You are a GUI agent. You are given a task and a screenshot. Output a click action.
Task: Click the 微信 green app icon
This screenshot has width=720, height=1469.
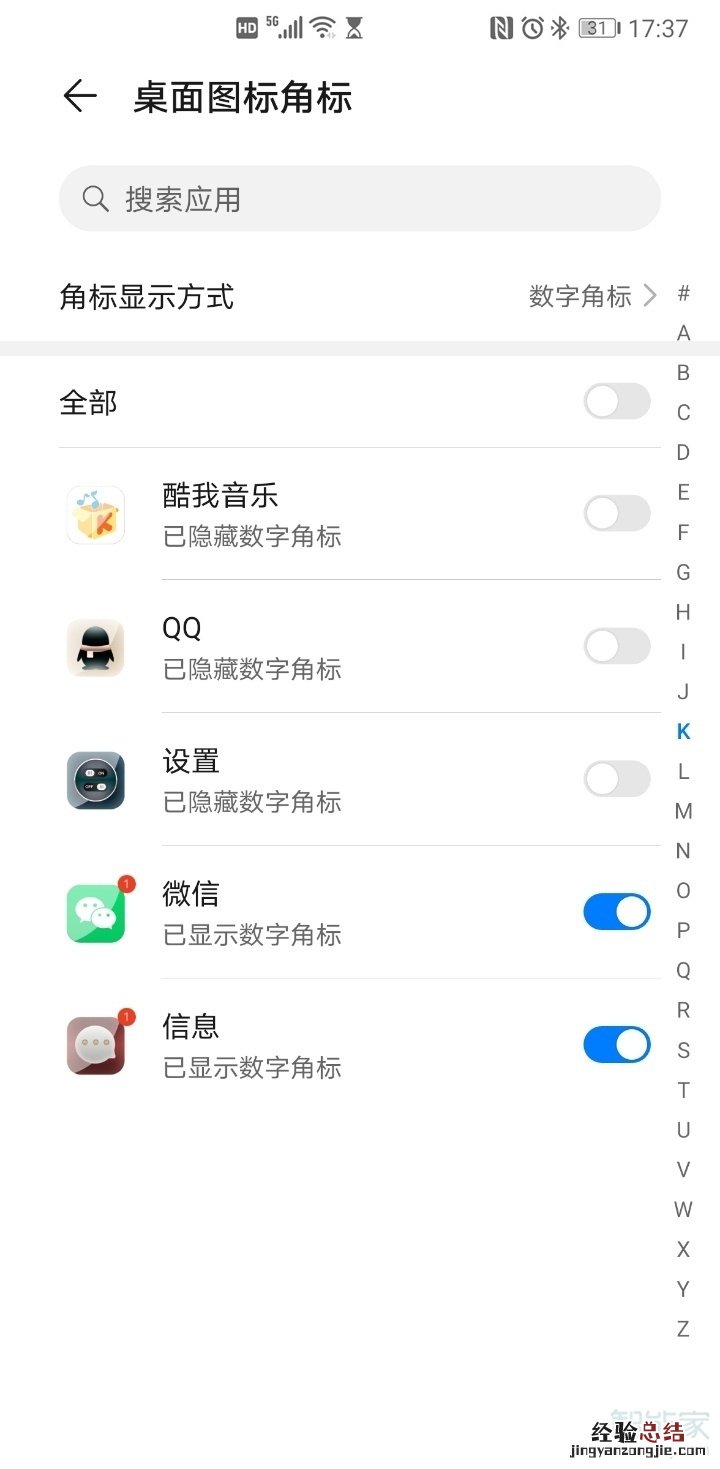95,912
